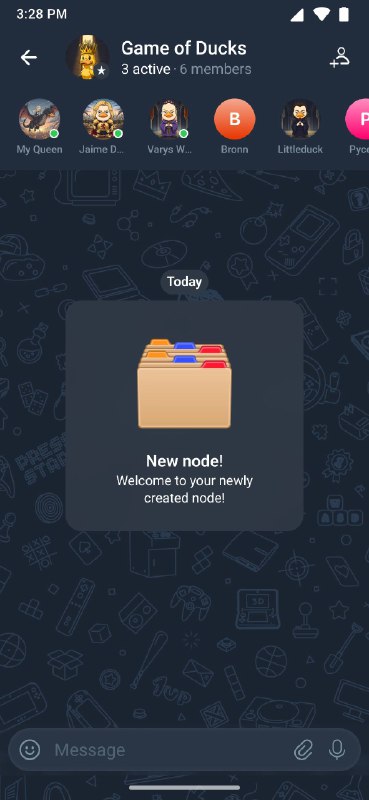The width and height of the screenshot is (369, 800).
Task: Tap the Littleduck member avatar
Action: [x=300, y=119]
